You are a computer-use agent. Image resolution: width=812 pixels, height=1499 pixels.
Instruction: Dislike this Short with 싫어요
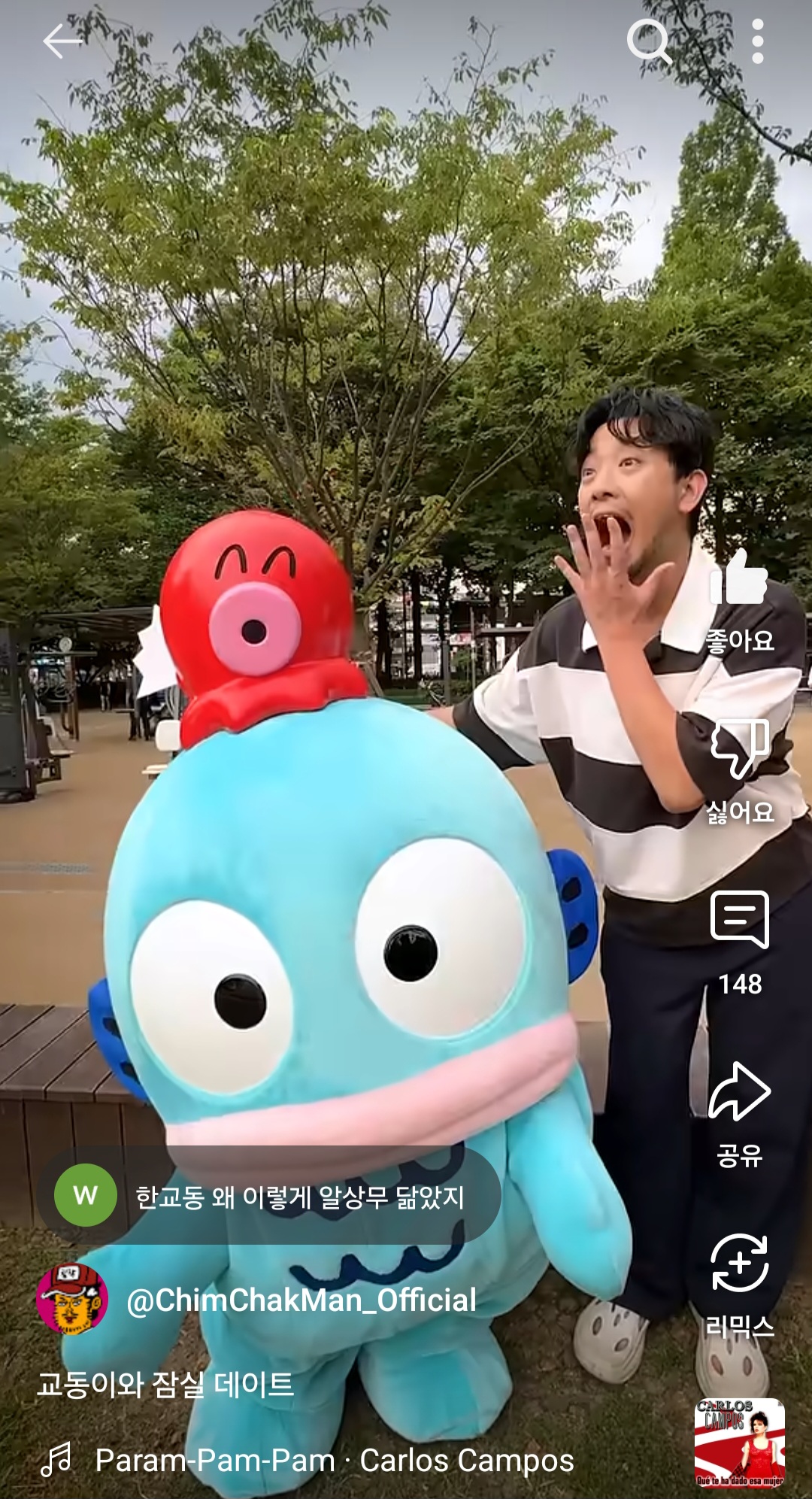[739, 749]
